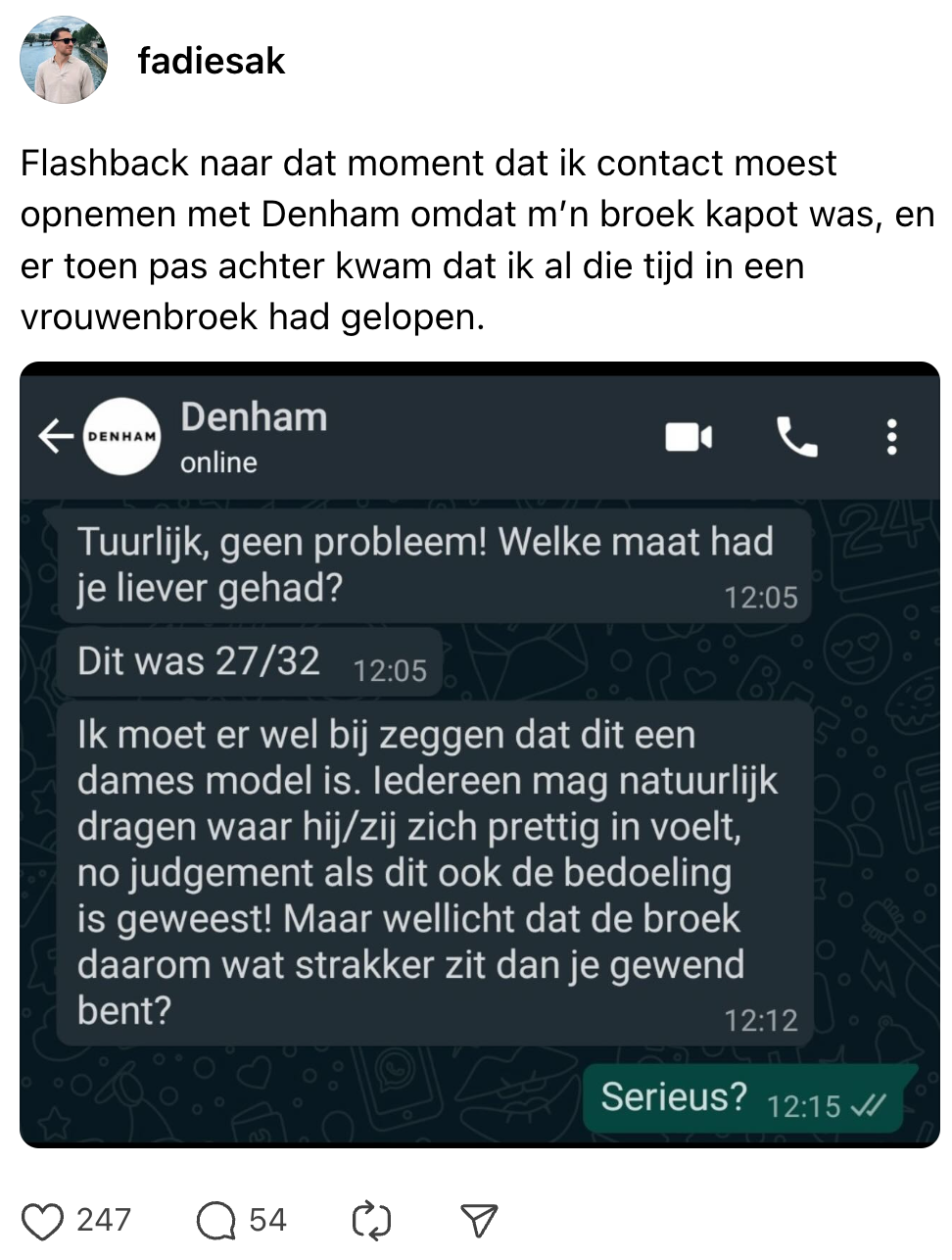Open the embedded WhatsApp screenshot image

pos(479,754)
